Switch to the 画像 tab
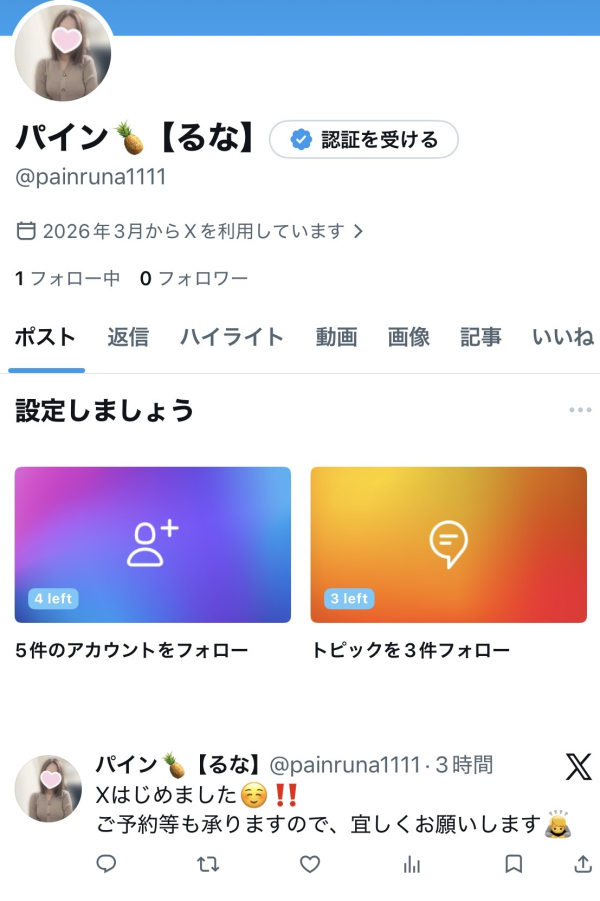Viewport: 600px width, 901px height. 409,338
